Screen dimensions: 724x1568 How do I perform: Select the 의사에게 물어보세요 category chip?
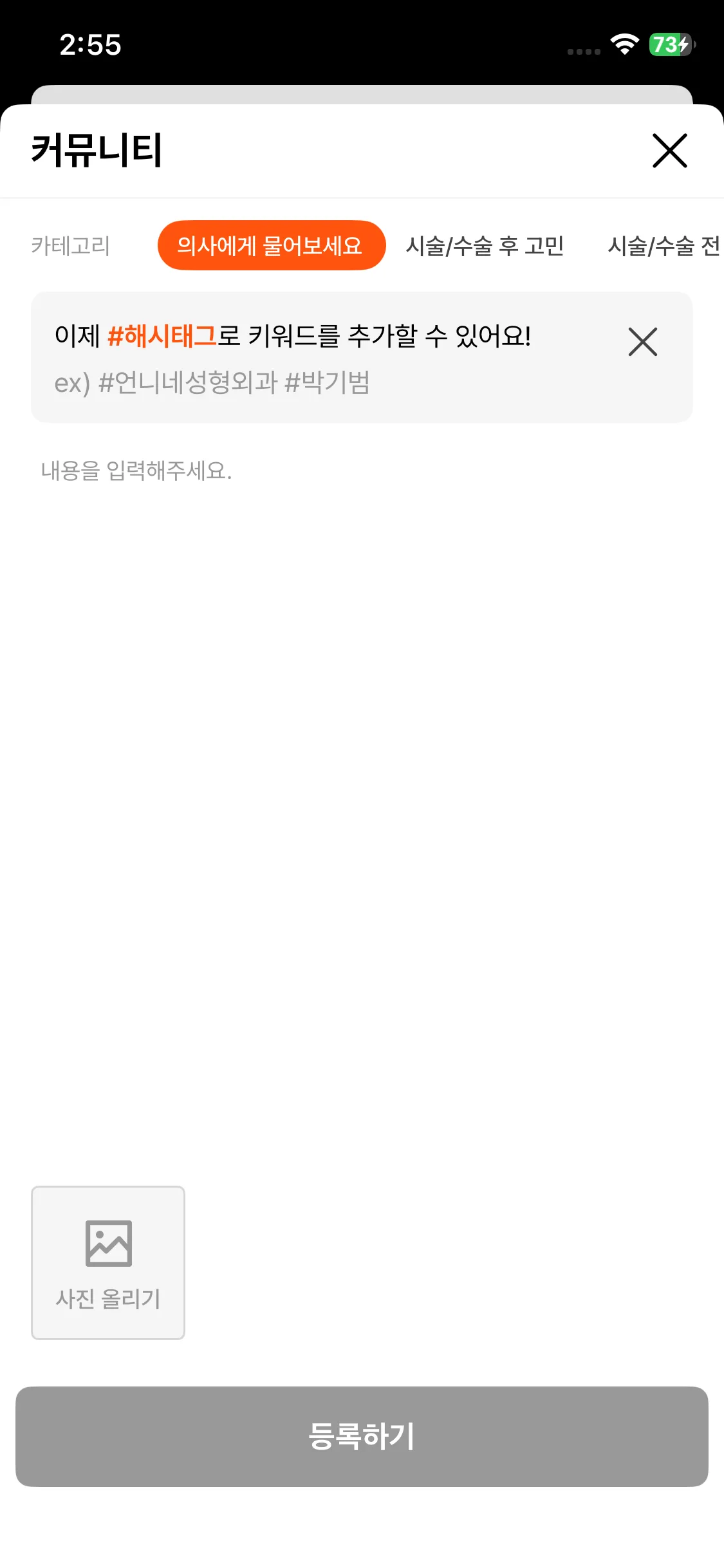tap(271, 246)
